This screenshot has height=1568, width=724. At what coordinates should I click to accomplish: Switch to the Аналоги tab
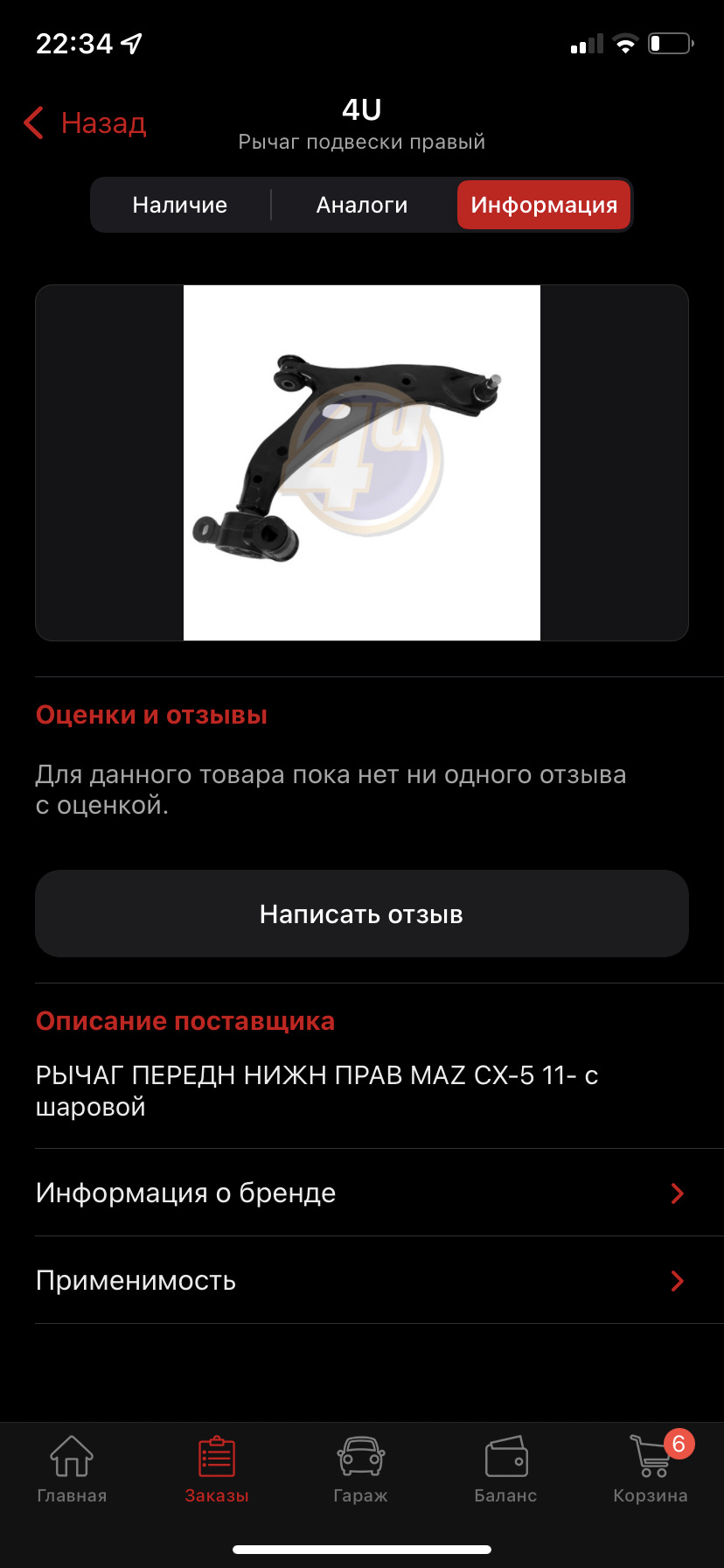click(362, 205)
